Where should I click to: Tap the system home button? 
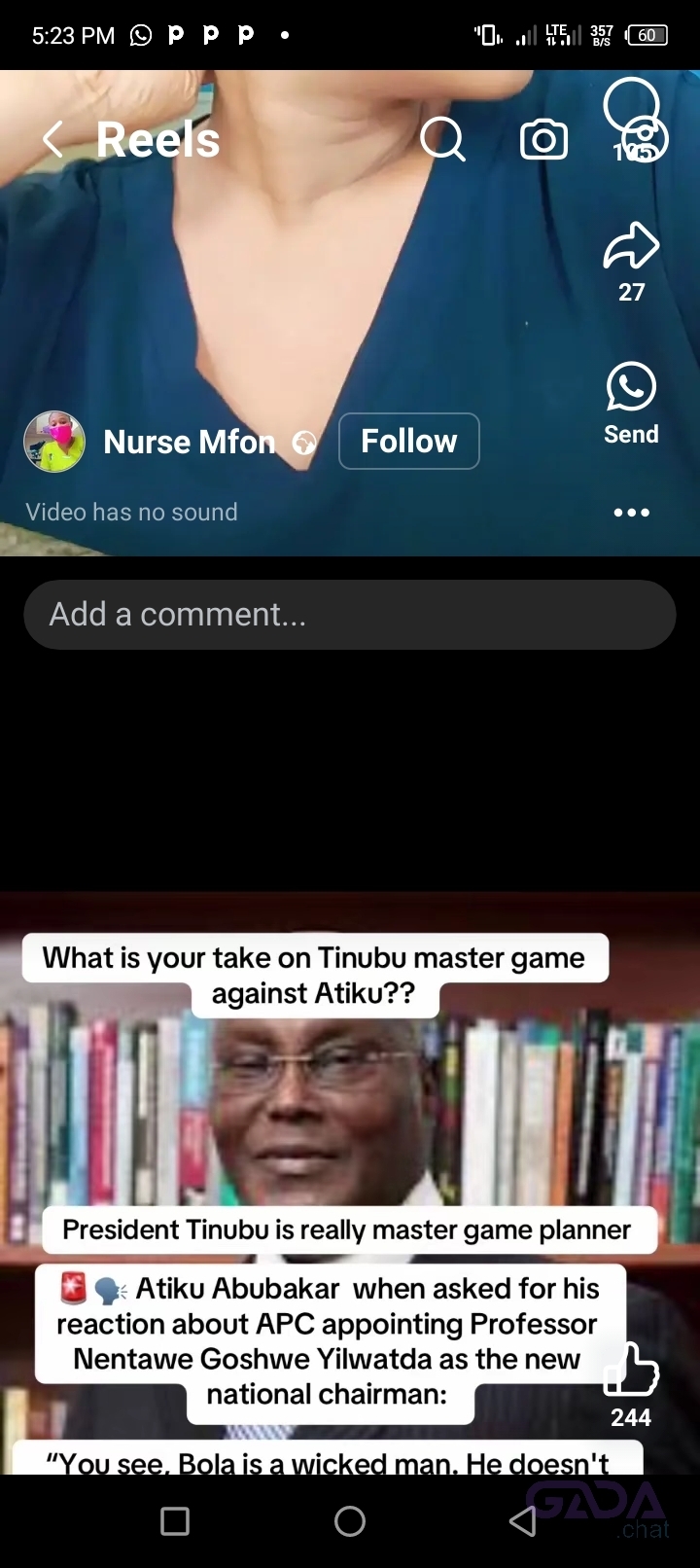click(350, 1520)
